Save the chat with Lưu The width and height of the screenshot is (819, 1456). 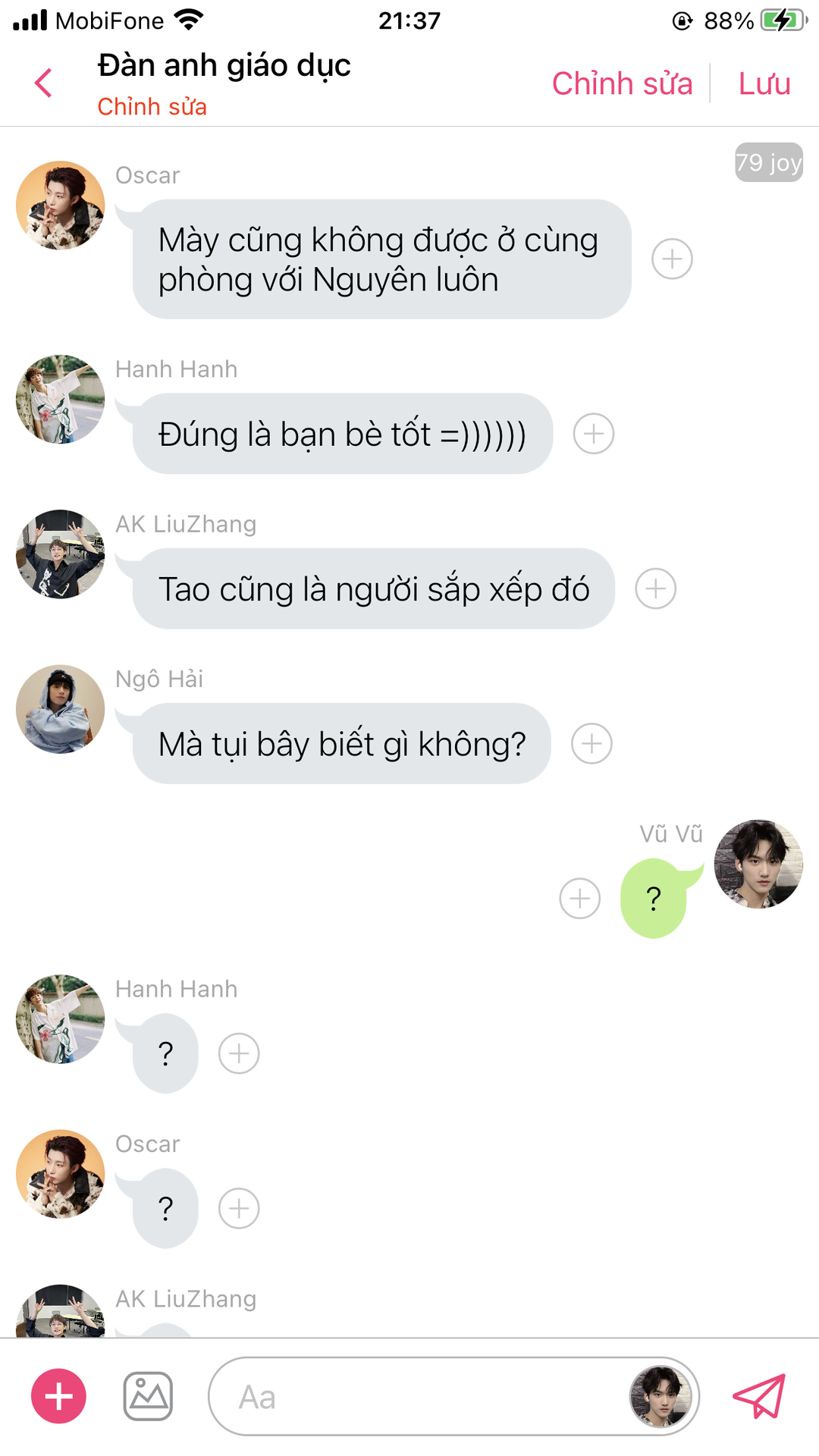pos(764,83)
